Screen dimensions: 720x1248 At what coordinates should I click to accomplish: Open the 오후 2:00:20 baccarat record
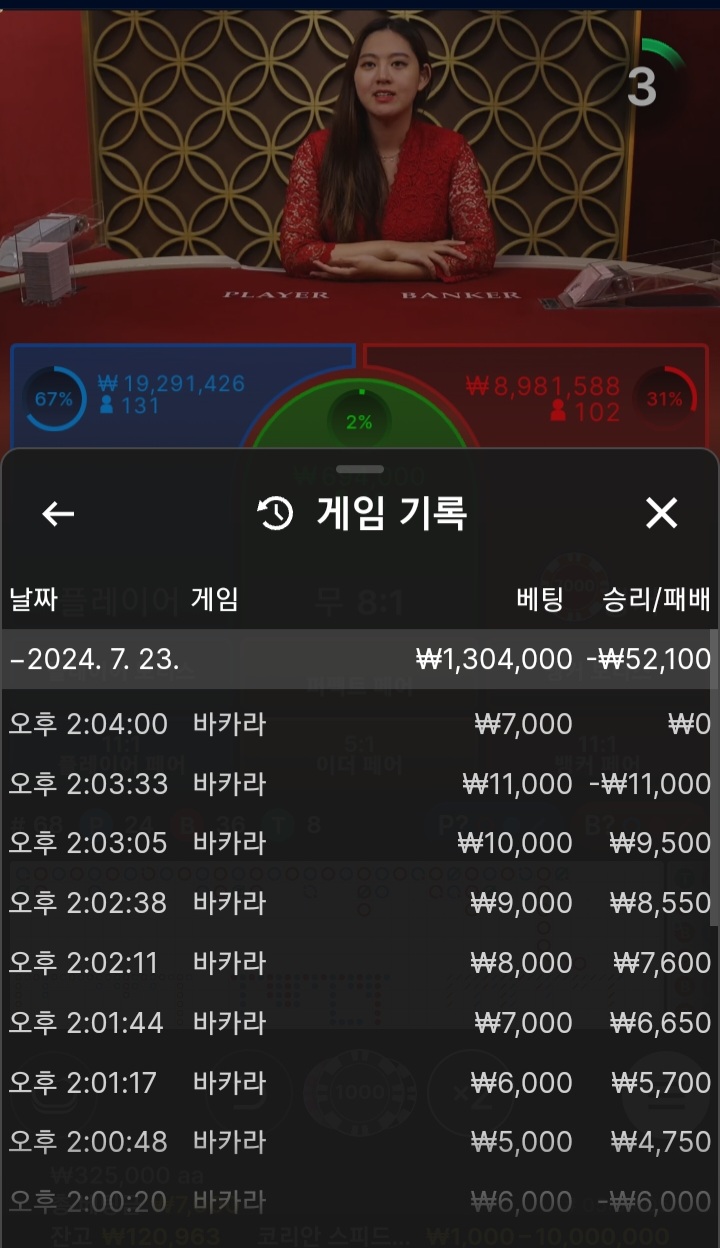pos(358,1202)
